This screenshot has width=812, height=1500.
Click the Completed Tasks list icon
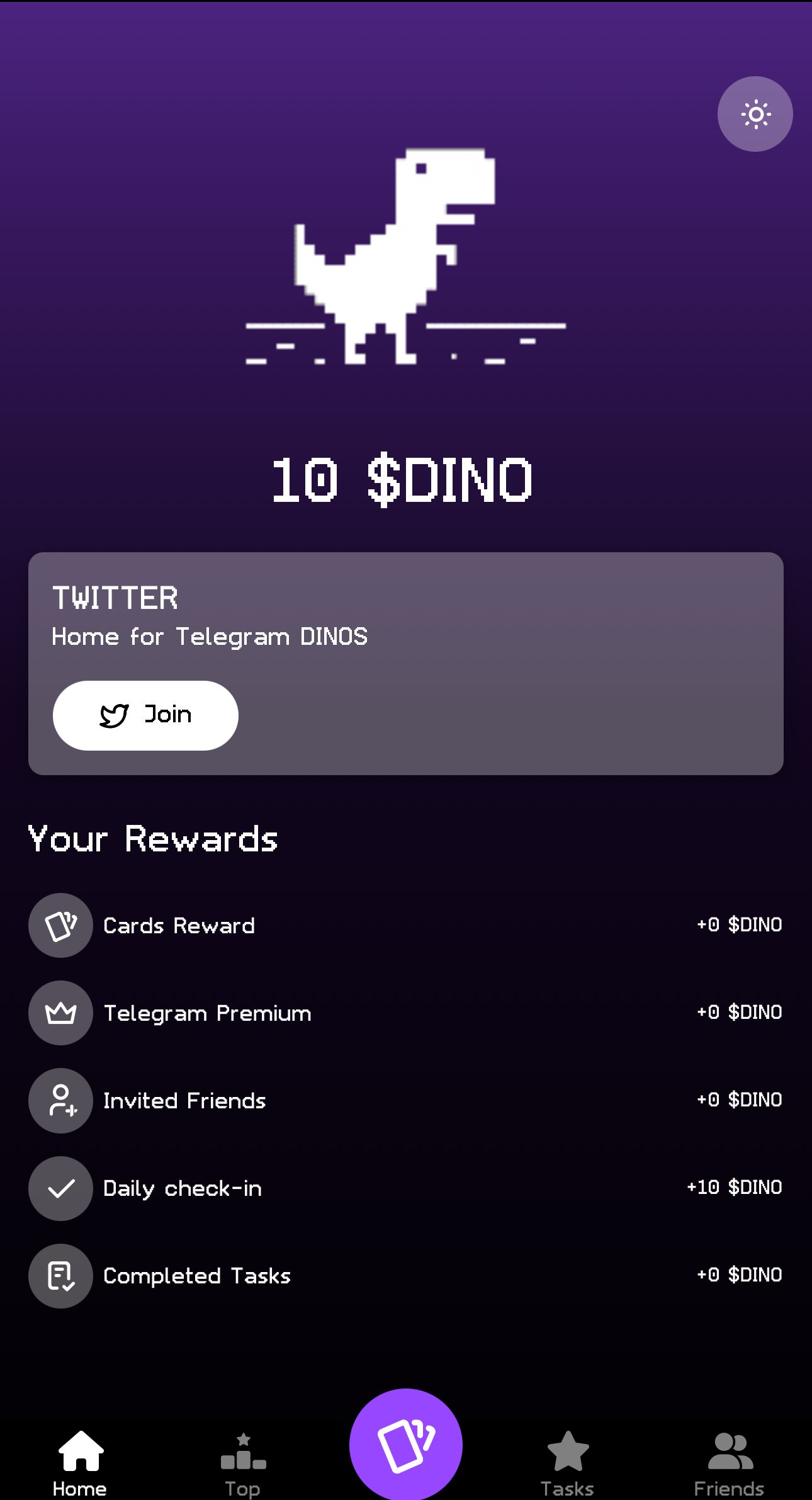coord(60,1275)
